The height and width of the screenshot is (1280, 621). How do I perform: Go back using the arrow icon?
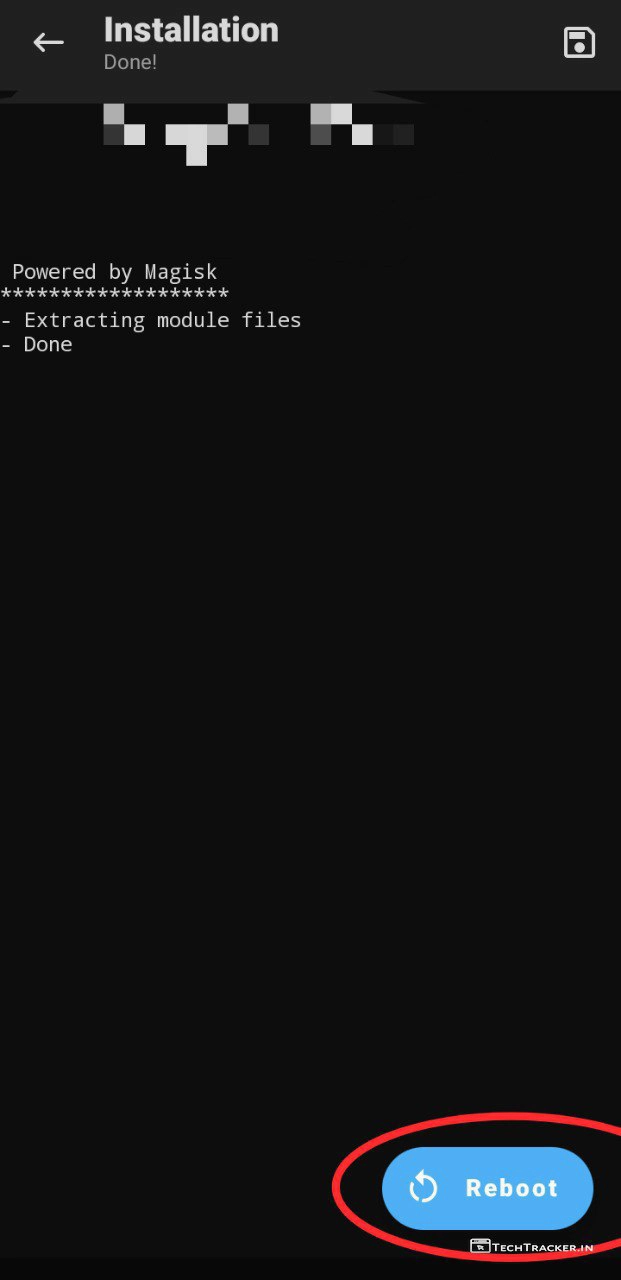tap(48, 42)
